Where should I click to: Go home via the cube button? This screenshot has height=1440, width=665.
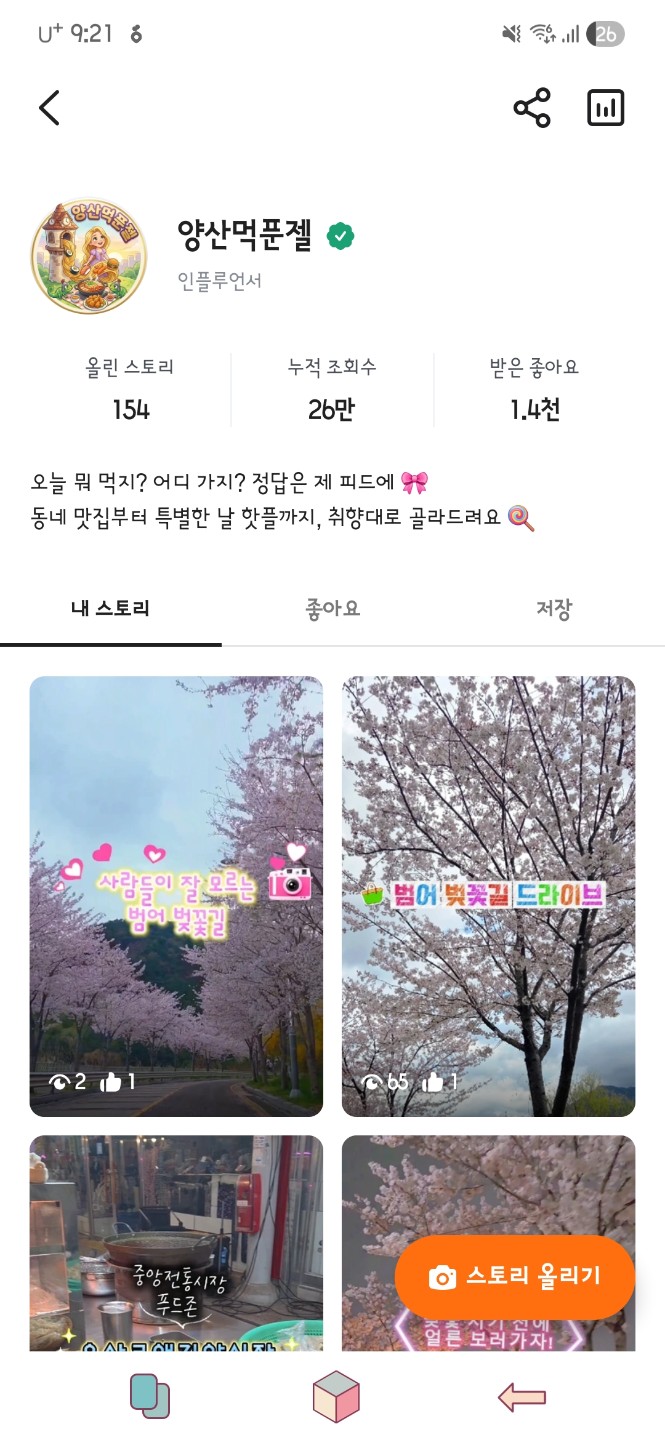[x=335, y=1396]
